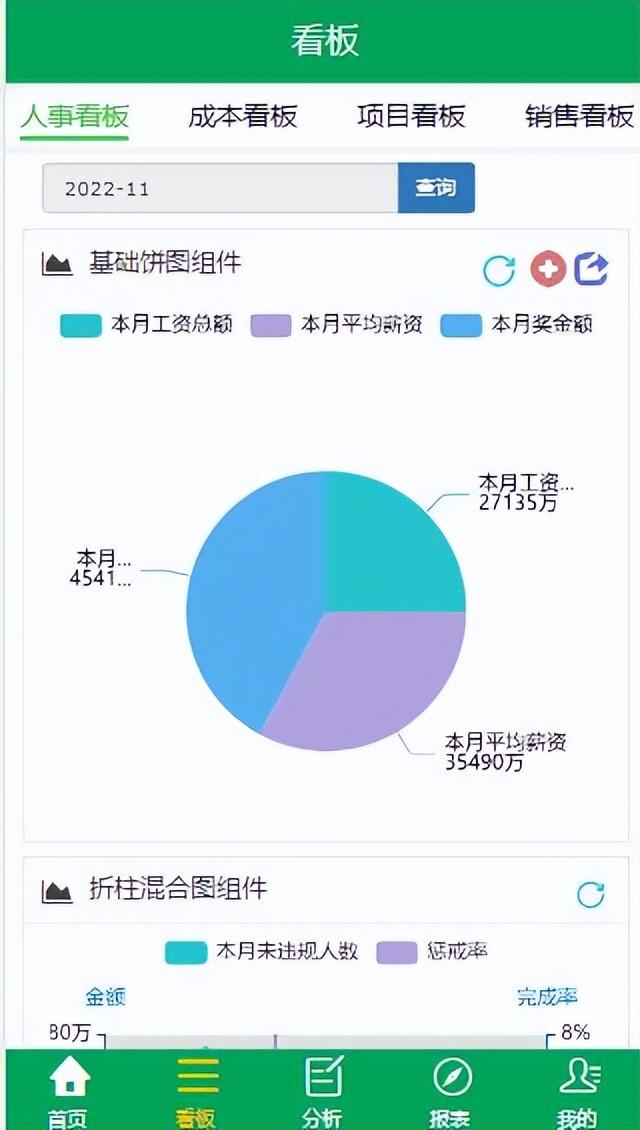Tap the 人事看板 tab
Viewport: 640px width, 1130px height.
tap(74, 116)
